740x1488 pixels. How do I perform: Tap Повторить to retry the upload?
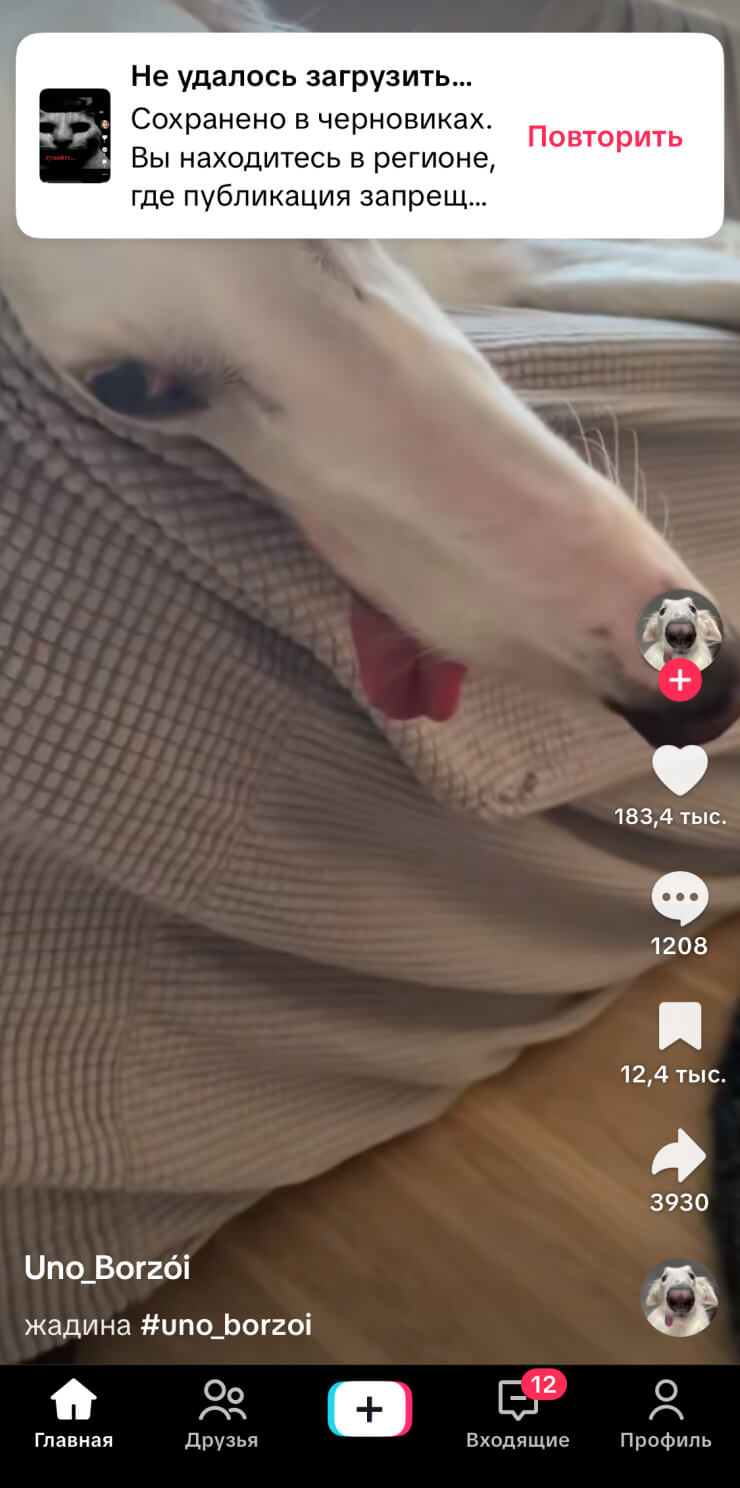point(605,137)
